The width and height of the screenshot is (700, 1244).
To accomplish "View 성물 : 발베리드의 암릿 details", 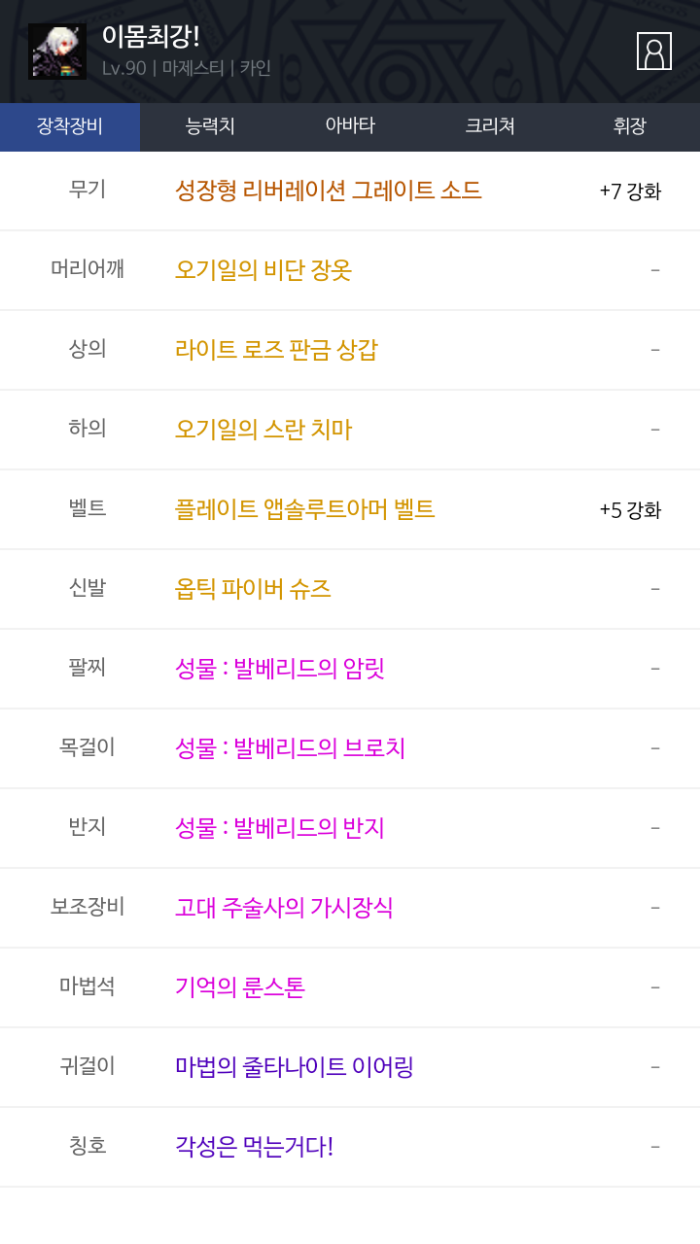I will coord(280,668).
